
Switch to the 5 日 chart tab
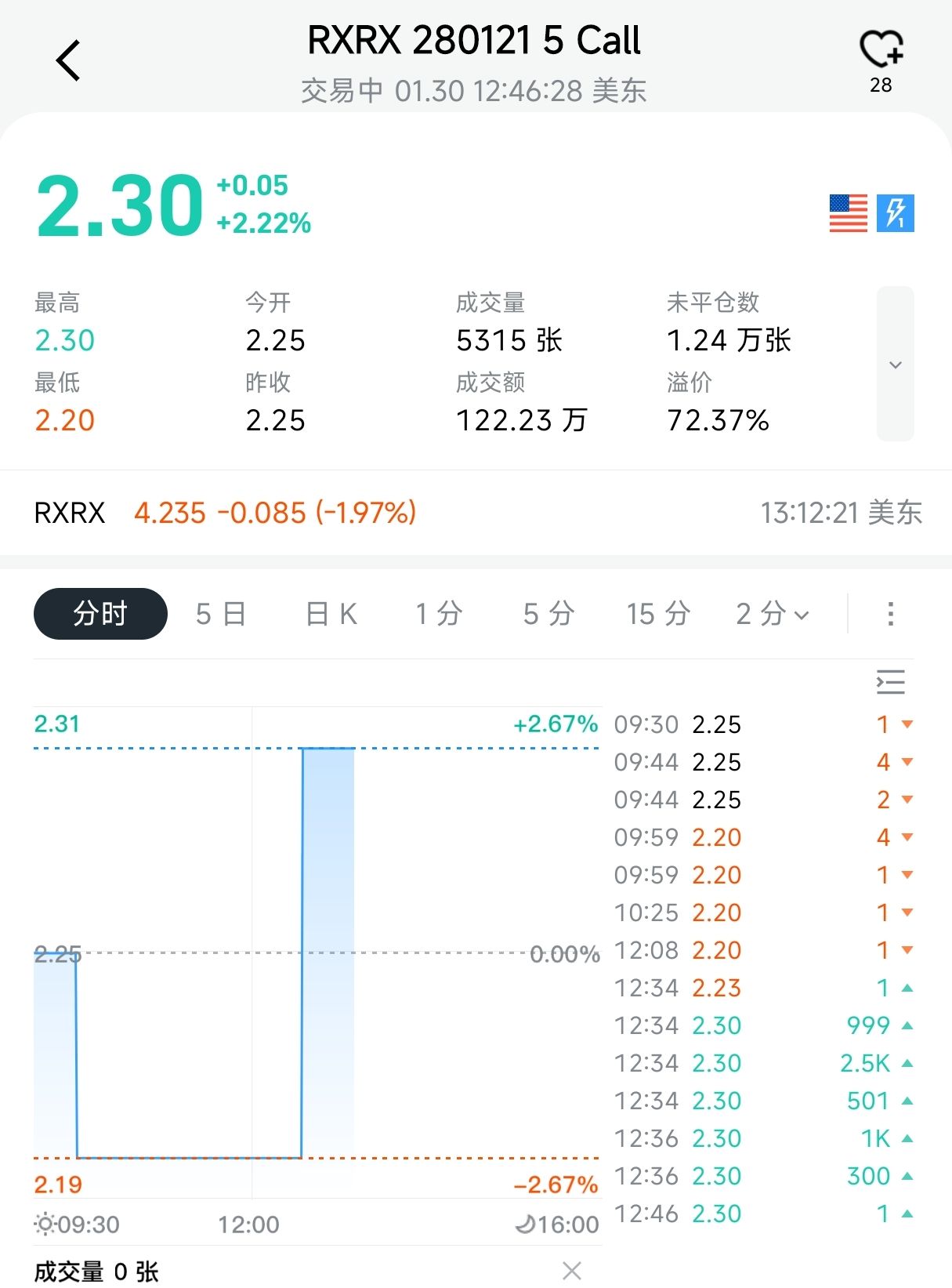pyautogui.click(x=221, y=614)
